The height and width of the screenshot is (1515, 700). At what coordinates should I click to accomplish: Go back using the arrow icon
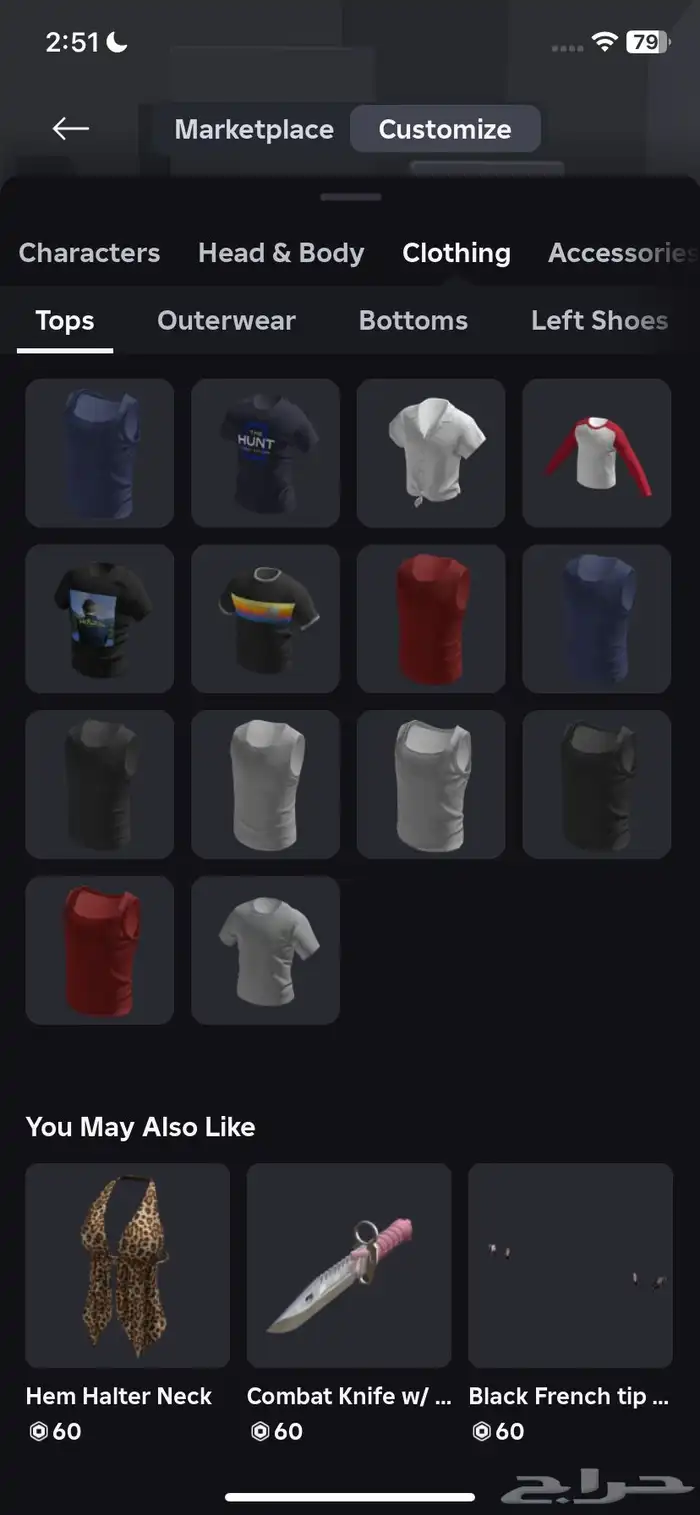71,128
